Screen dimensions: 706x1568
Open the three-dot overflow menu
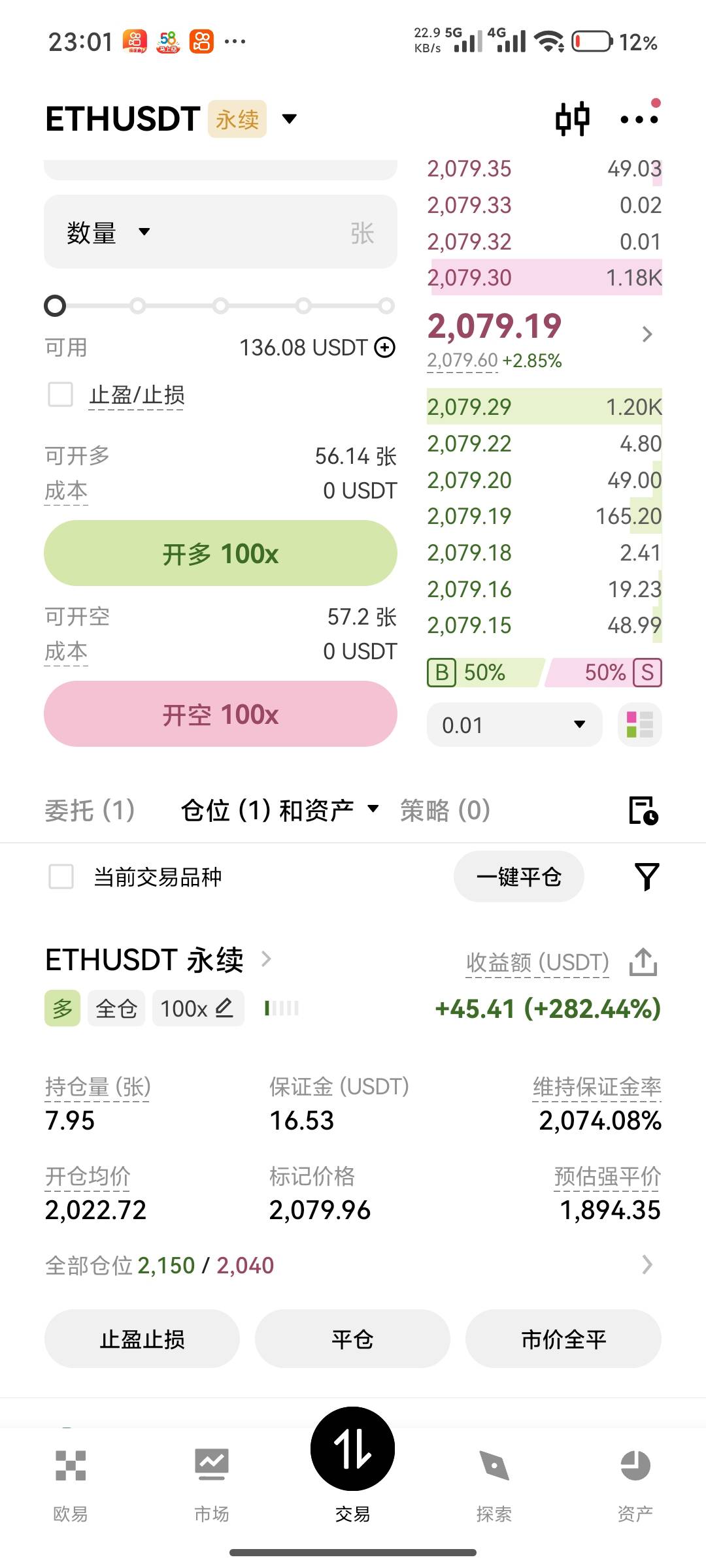(639, 119)
